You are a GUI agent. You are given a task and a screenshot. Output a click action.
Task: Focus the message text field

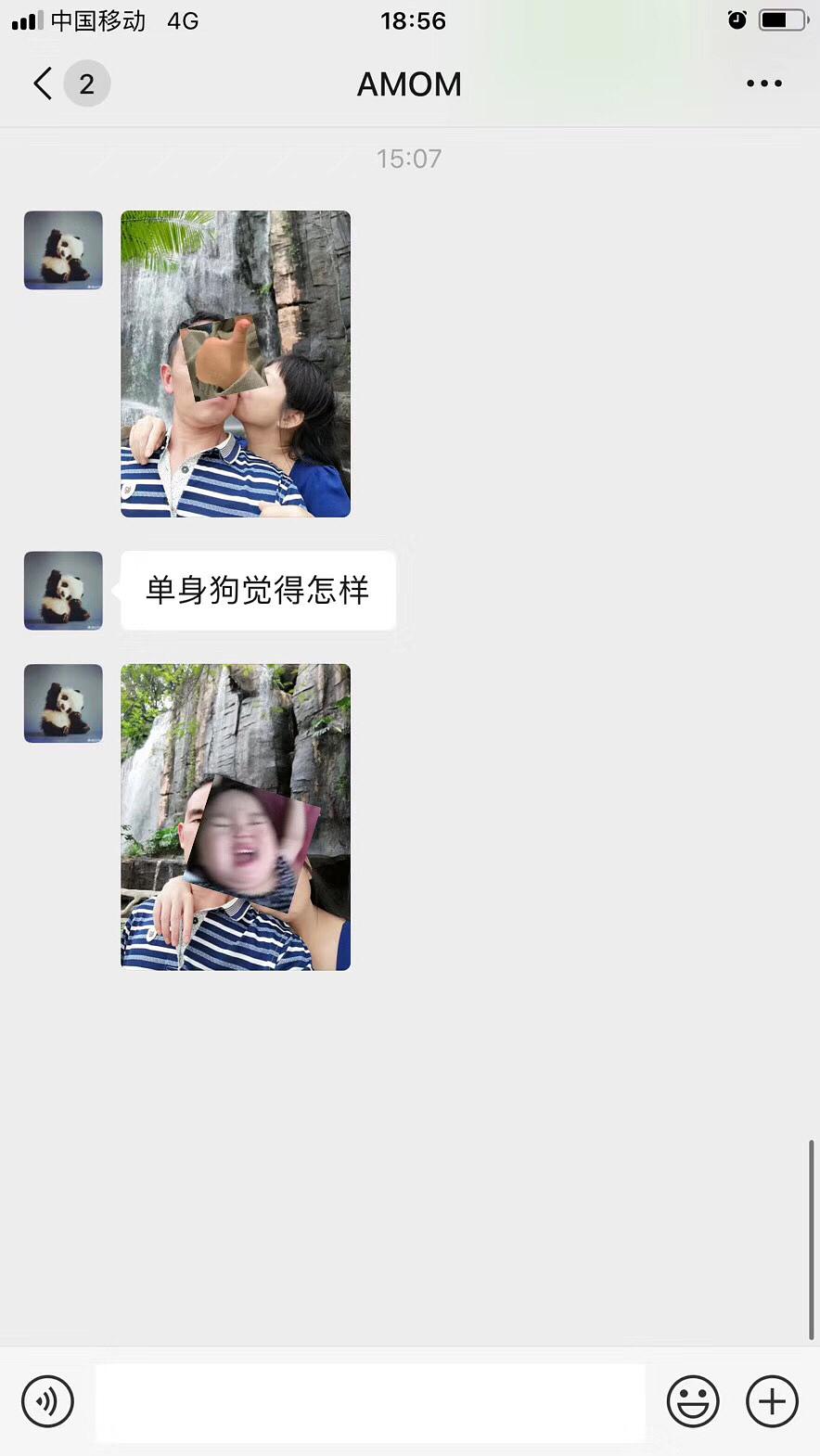click(371, 1402)
